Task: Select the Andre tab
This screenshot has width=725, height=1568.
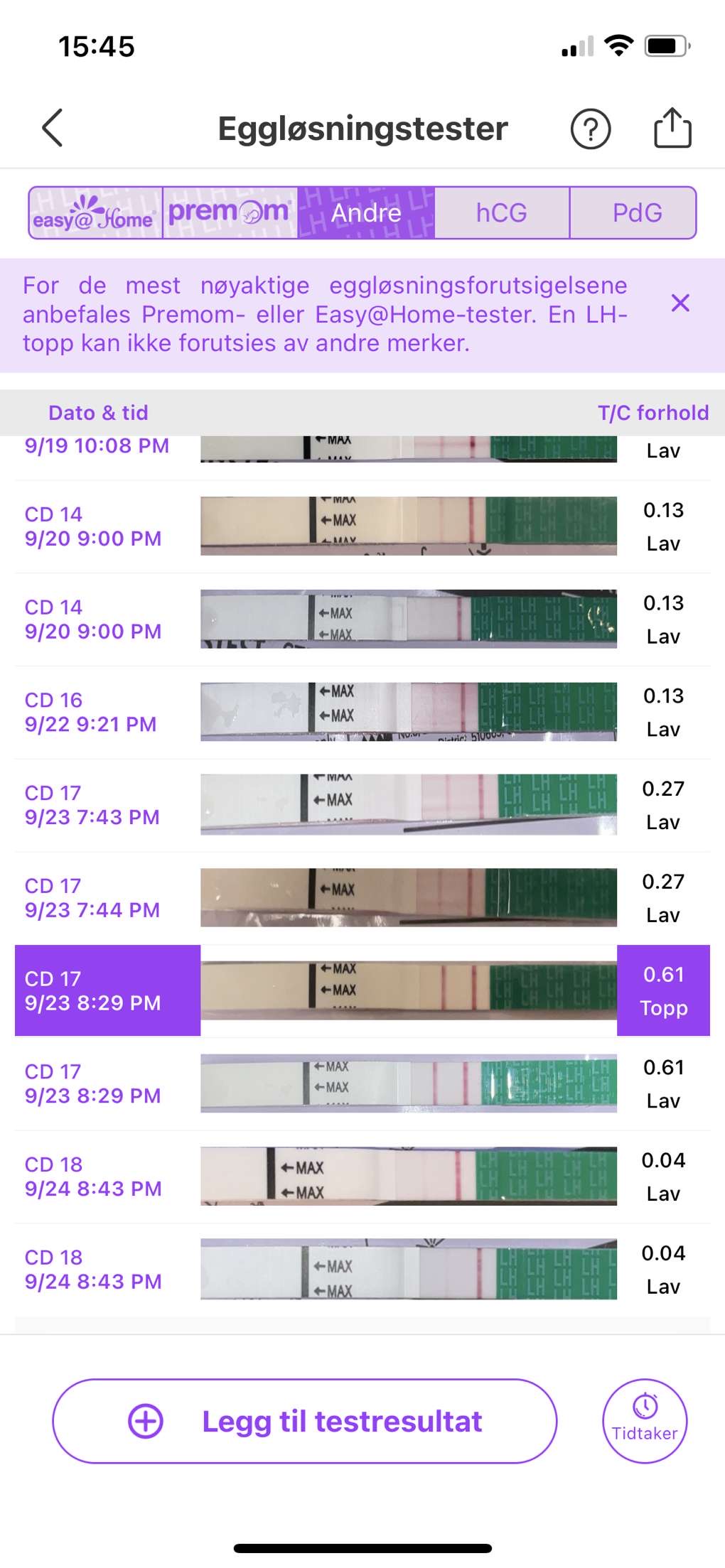Action: [366, 213]
